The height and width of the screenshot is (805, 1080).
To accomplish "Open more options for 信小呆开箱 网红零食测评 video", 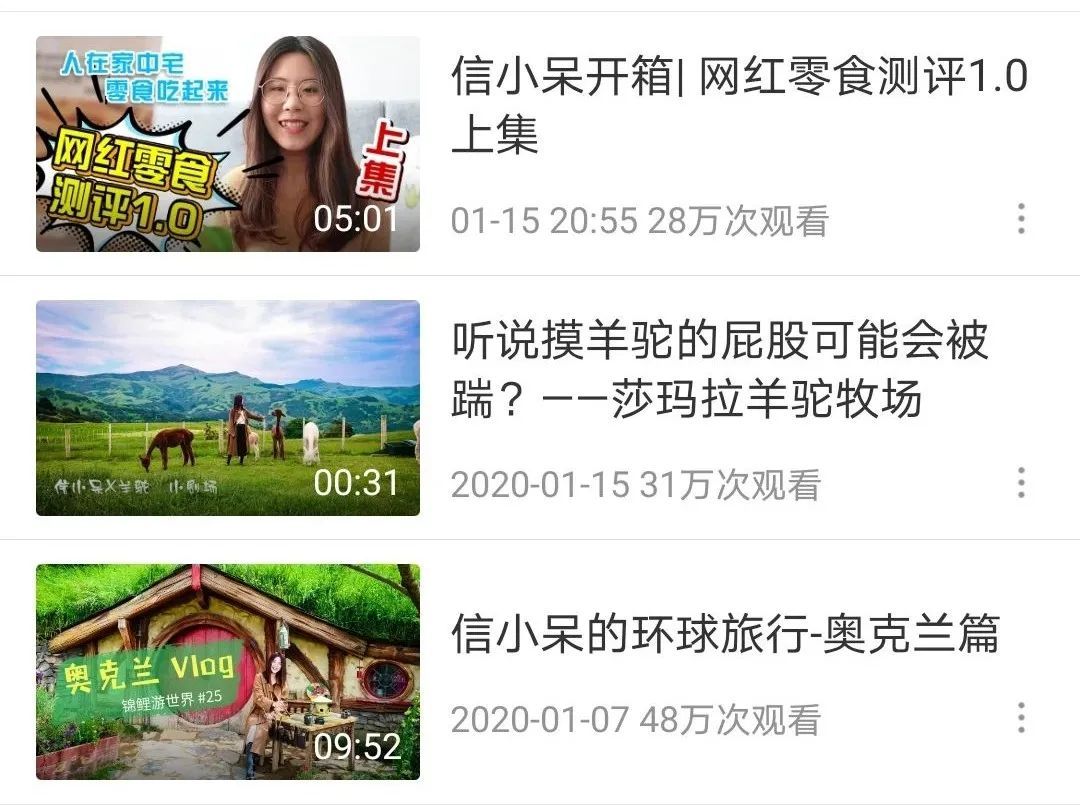I will click(1020, 218).
